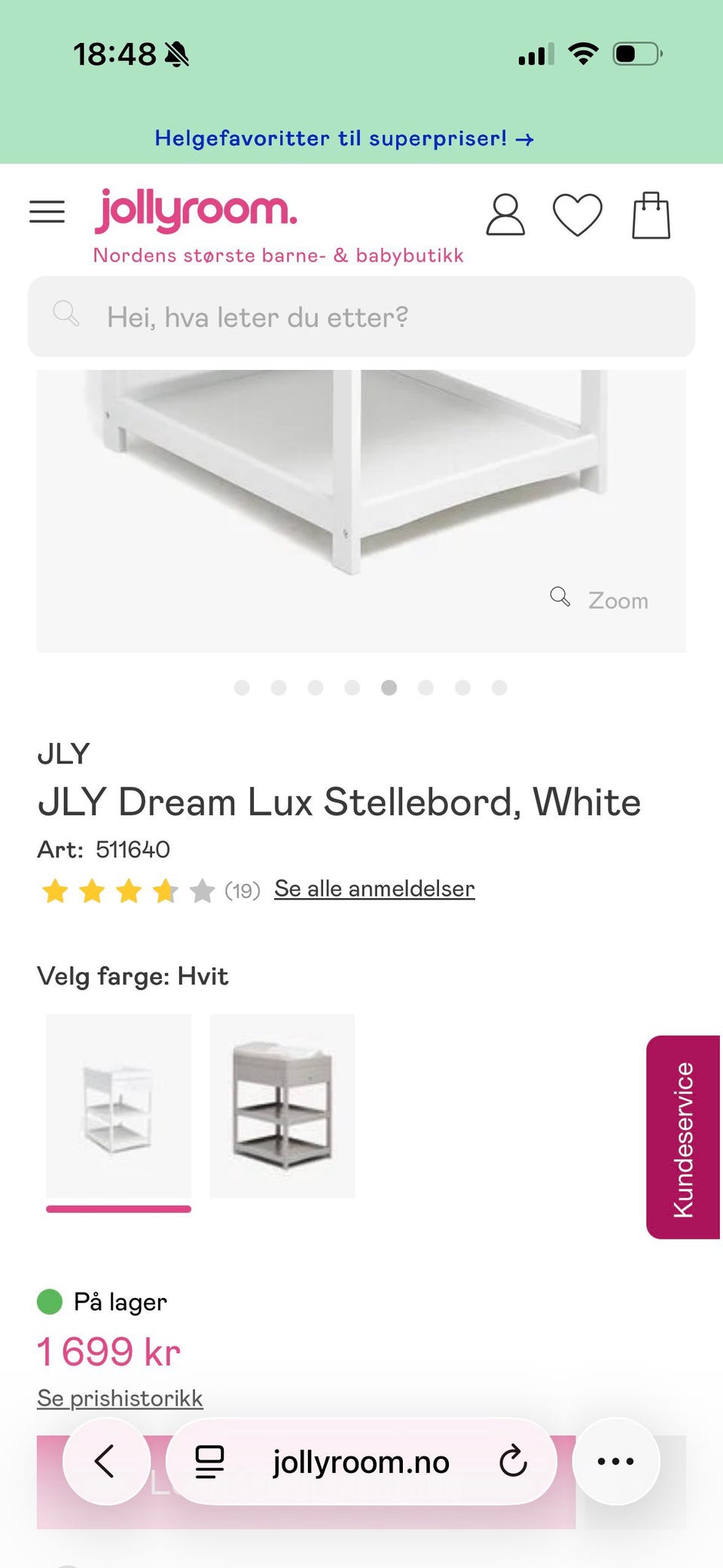Open the shopping bag

tap(652, 215)
